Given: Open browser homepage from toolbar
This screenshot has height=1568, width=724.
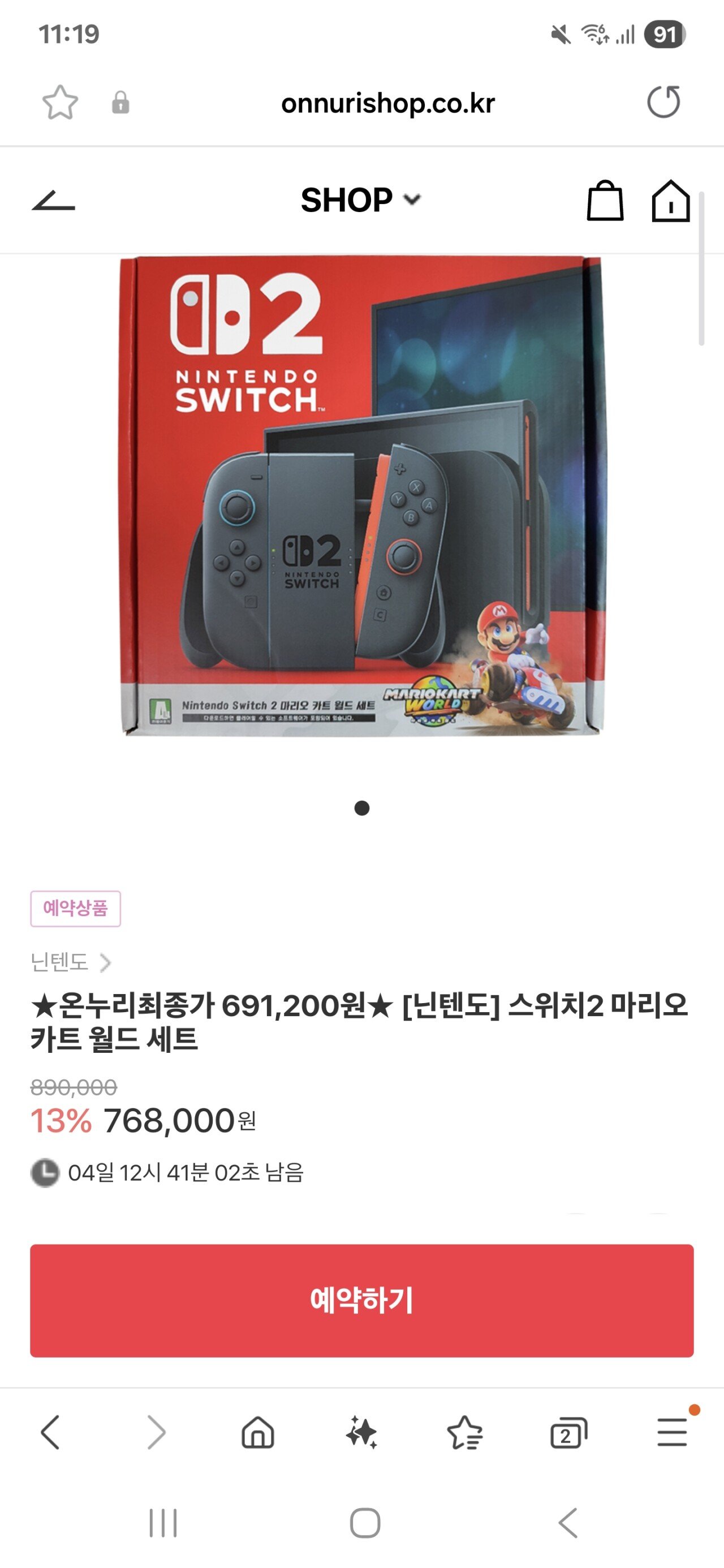Looking at the screenshot, I should pos(258,1432).
